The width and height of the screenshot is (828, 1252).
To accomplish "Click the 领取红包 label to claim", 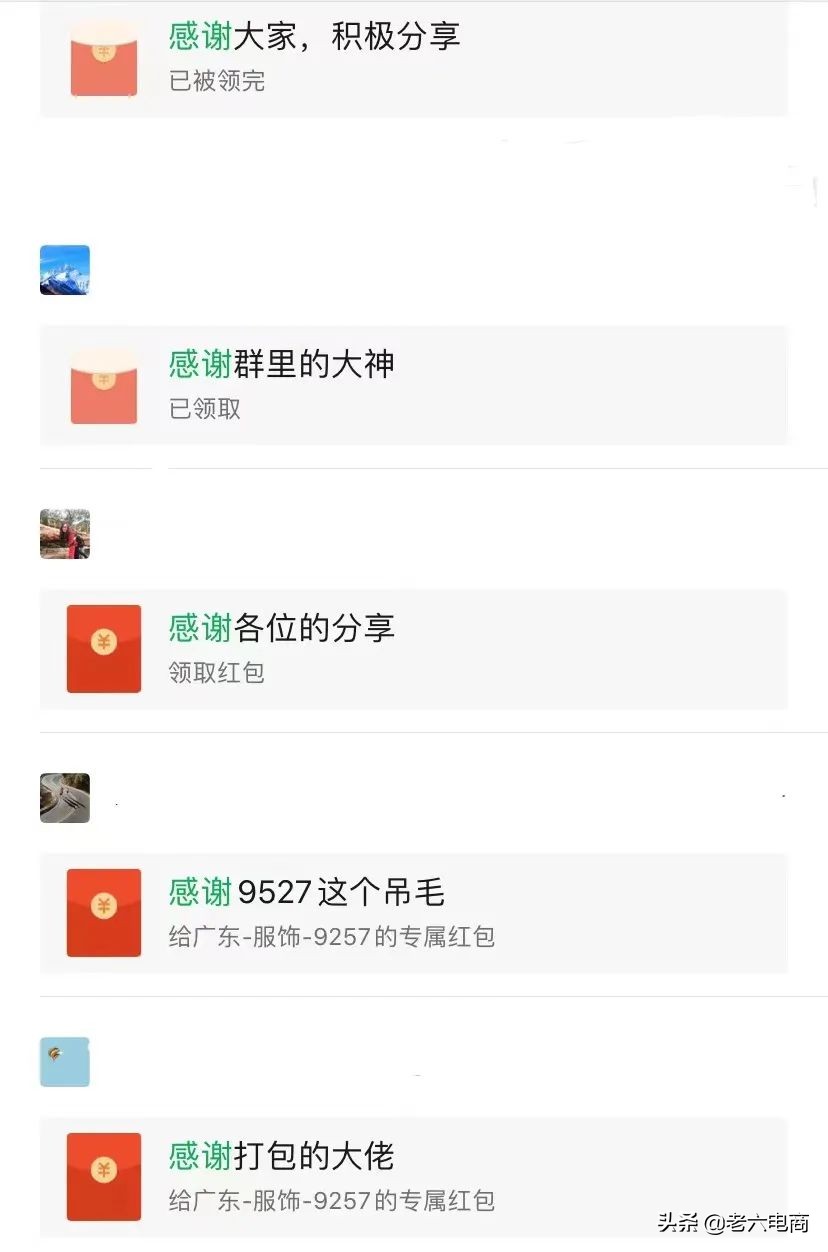I will [215, 672].
